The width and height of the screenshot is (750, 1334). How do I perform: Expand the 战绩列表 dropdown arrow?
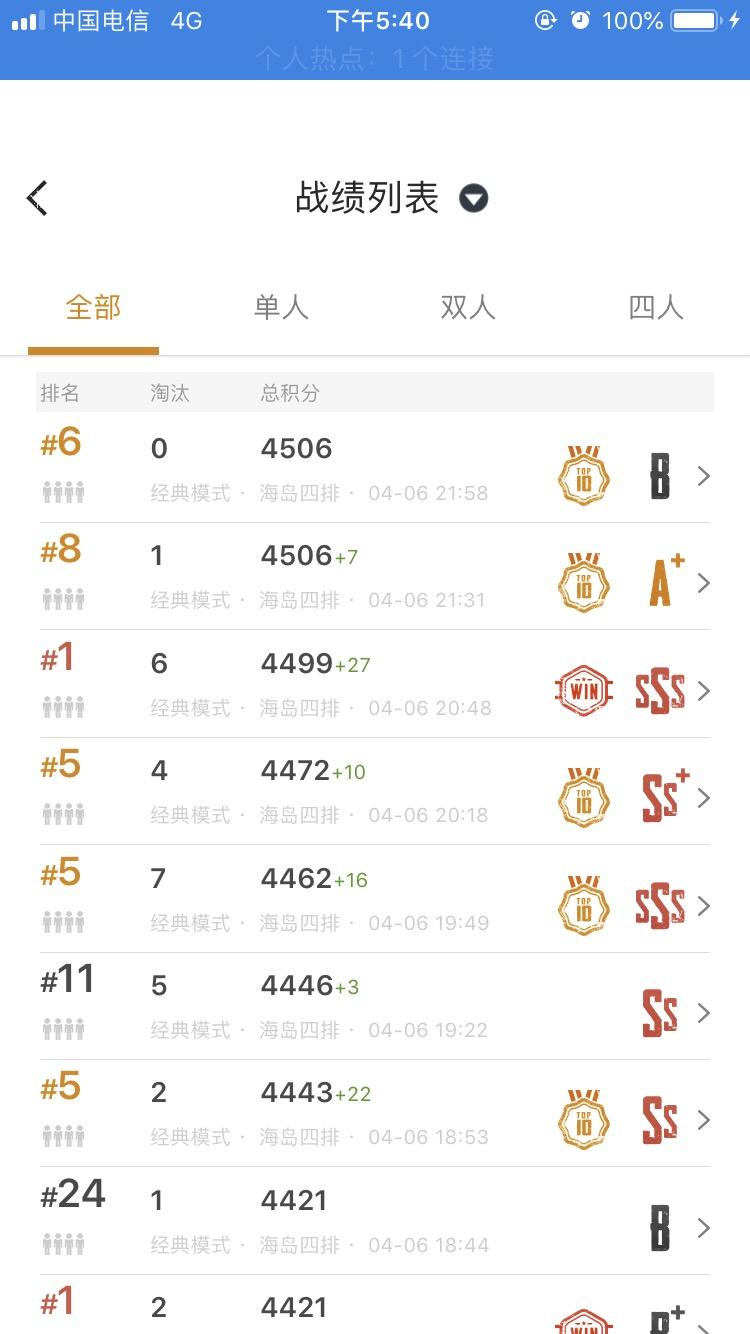click(x=473, y=198)
